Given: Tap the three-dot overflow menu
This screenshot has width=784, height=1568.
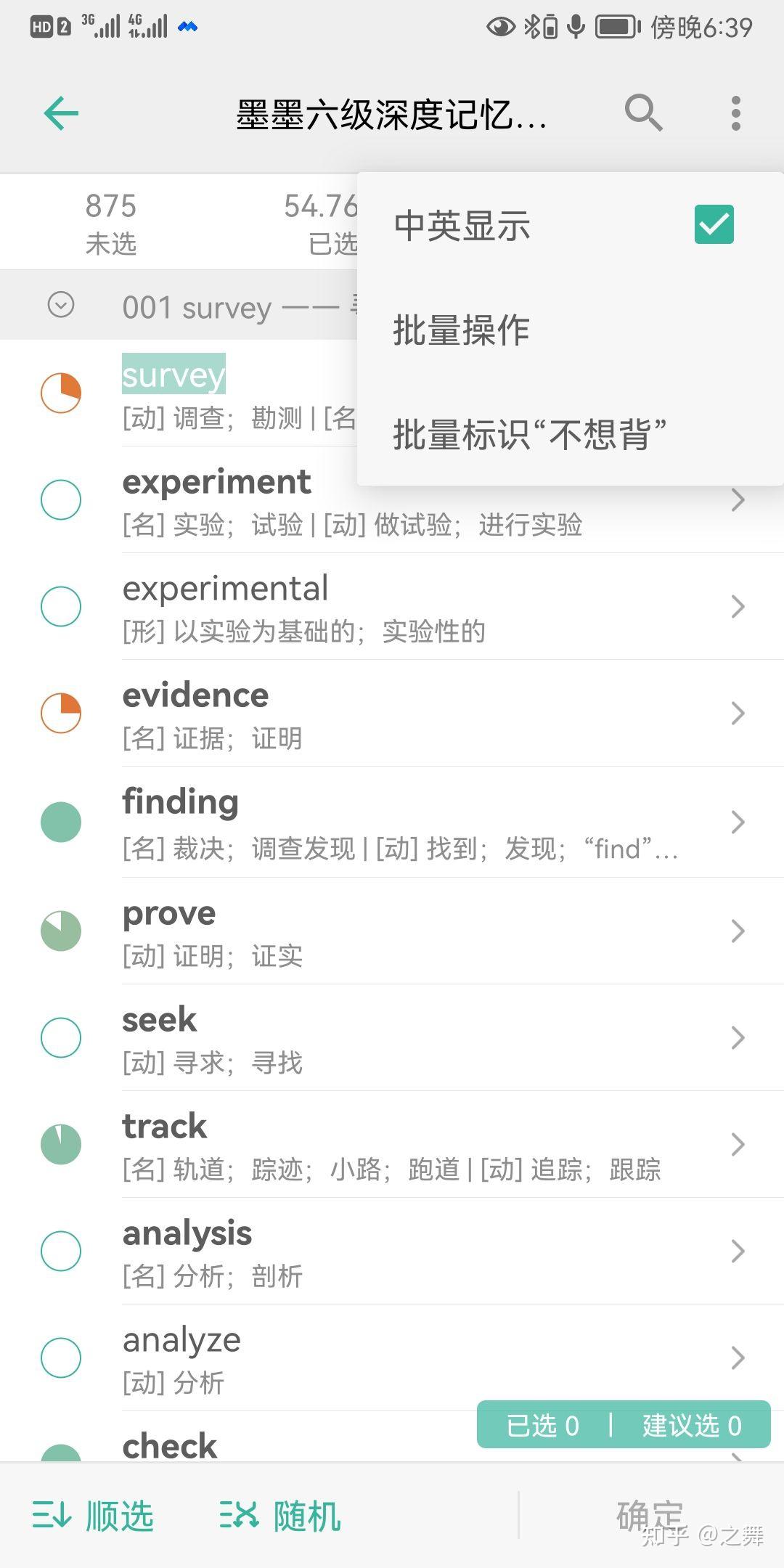Looking at the screenshot, I should click(736, 113).
